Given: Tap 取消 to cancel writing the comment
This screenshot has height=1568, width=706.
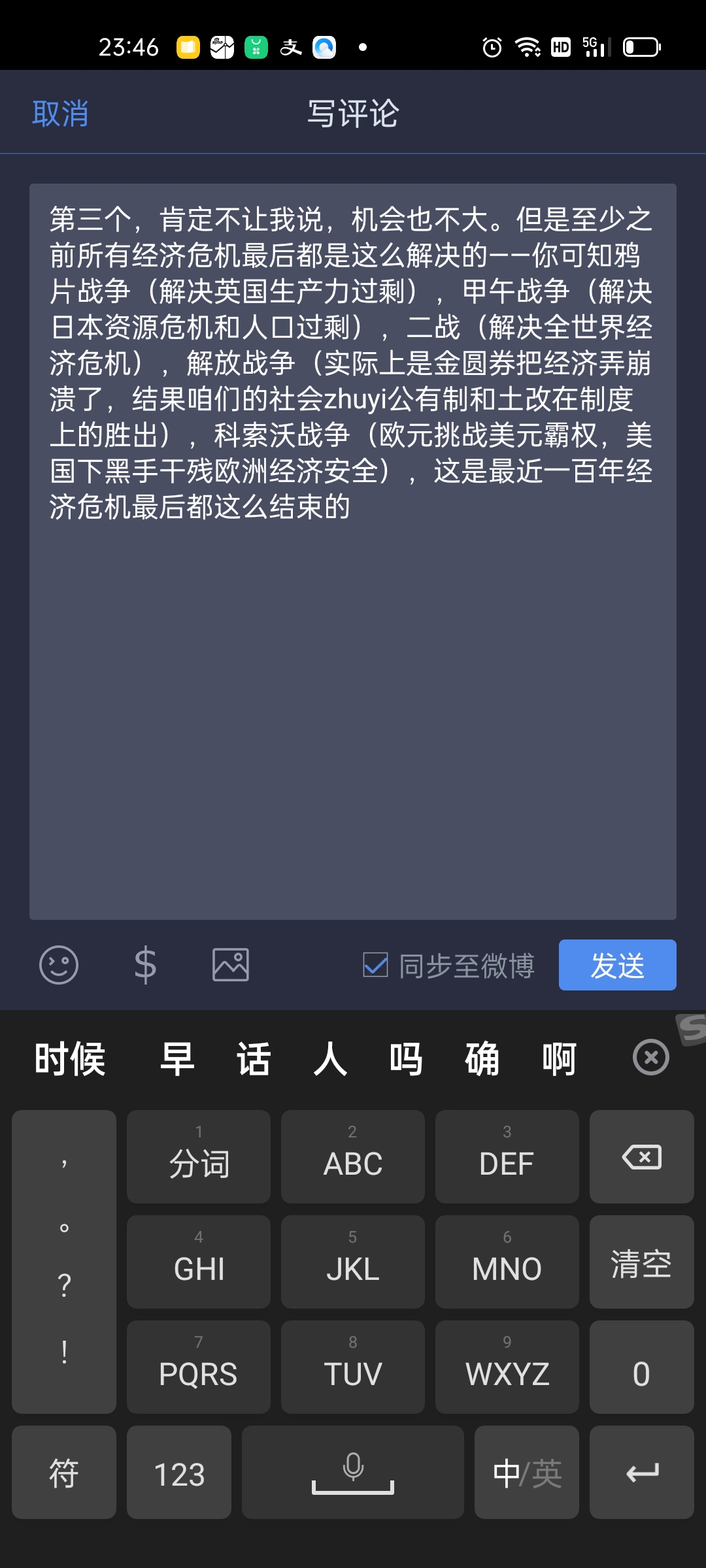Looking at the screenshot, I should 60,114.
